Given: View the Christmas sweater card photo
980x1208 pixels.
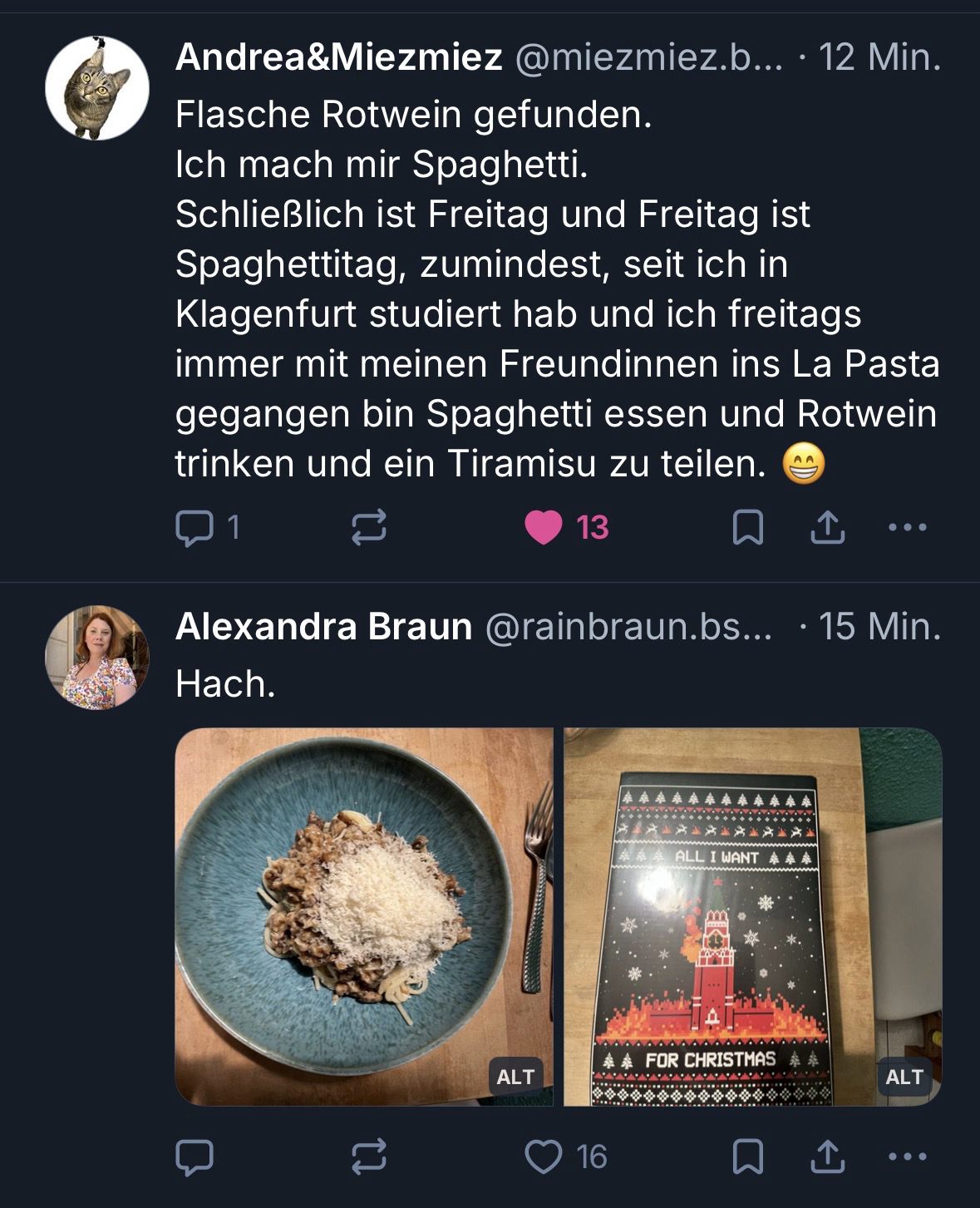Looking at the screenshot, I should pos(752,916).
